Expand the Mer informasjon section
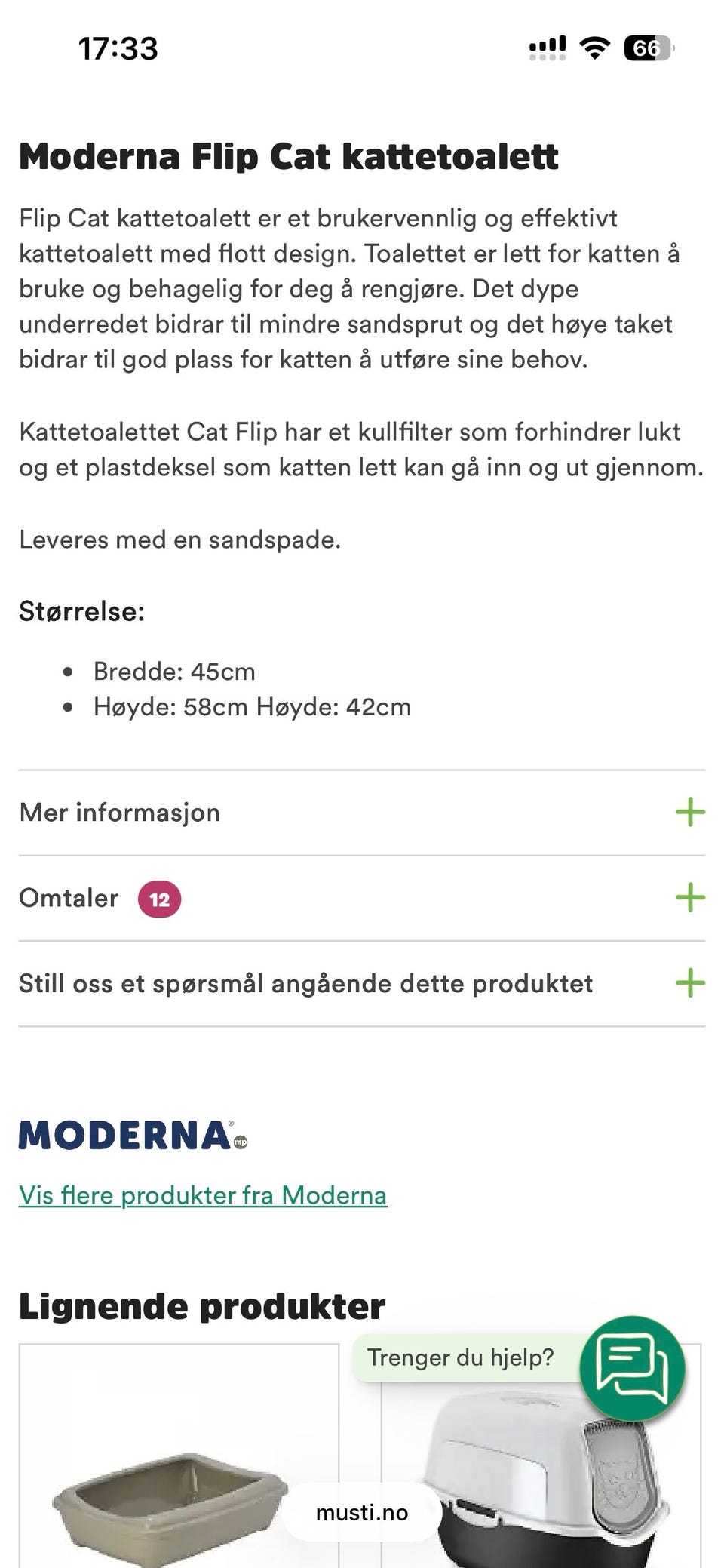Image resolution: width=724 pixels, height=1568 pixels. tap(689, 813)
